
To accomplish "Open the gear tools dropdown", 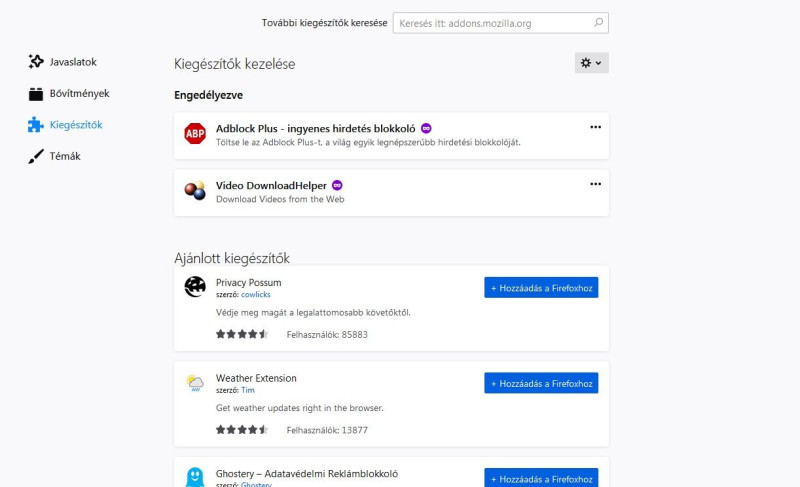I will pos(591,63).
